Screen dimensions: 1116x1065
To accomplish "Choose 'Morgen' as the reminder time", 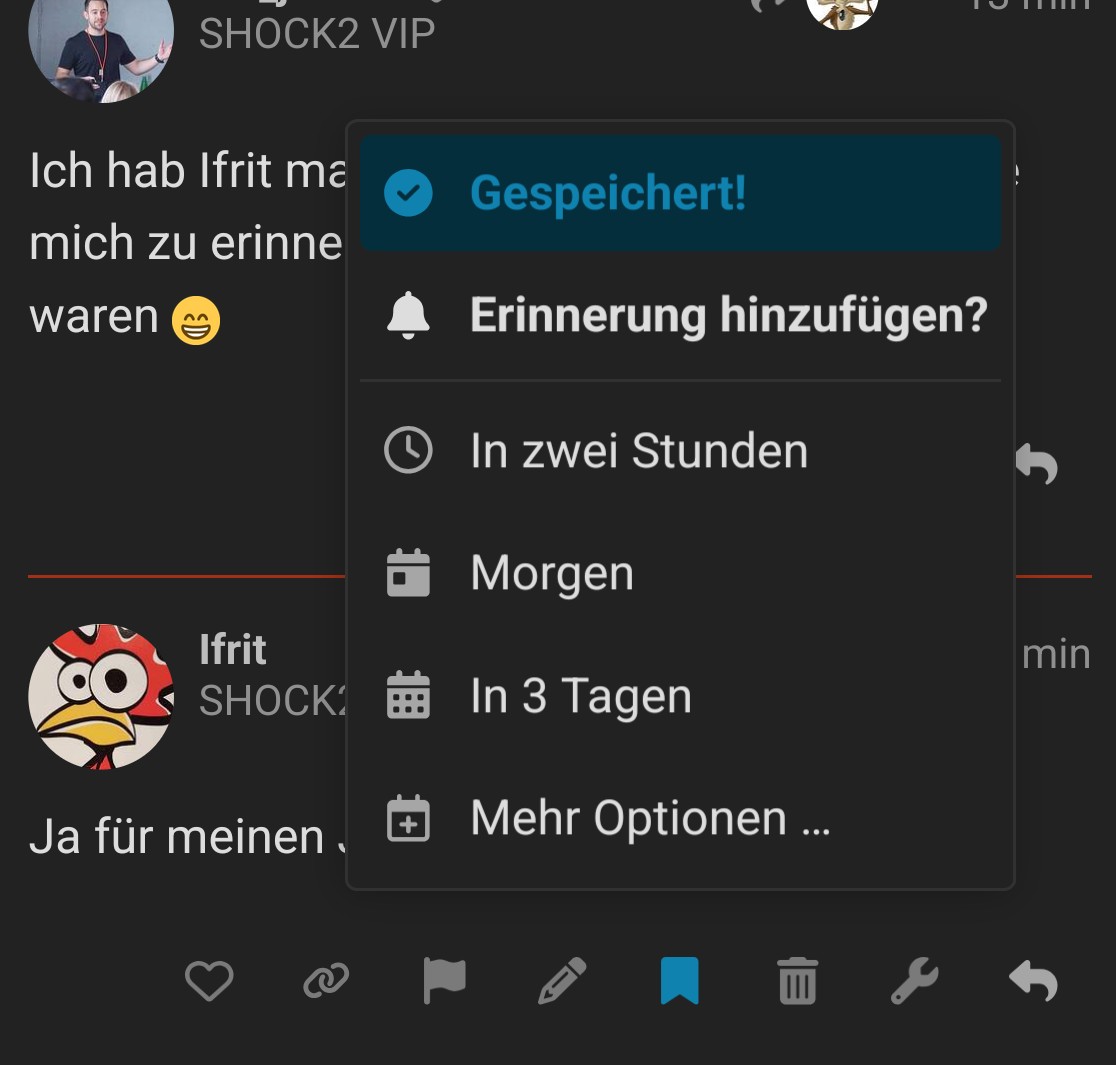I will [x=680, y=573].
